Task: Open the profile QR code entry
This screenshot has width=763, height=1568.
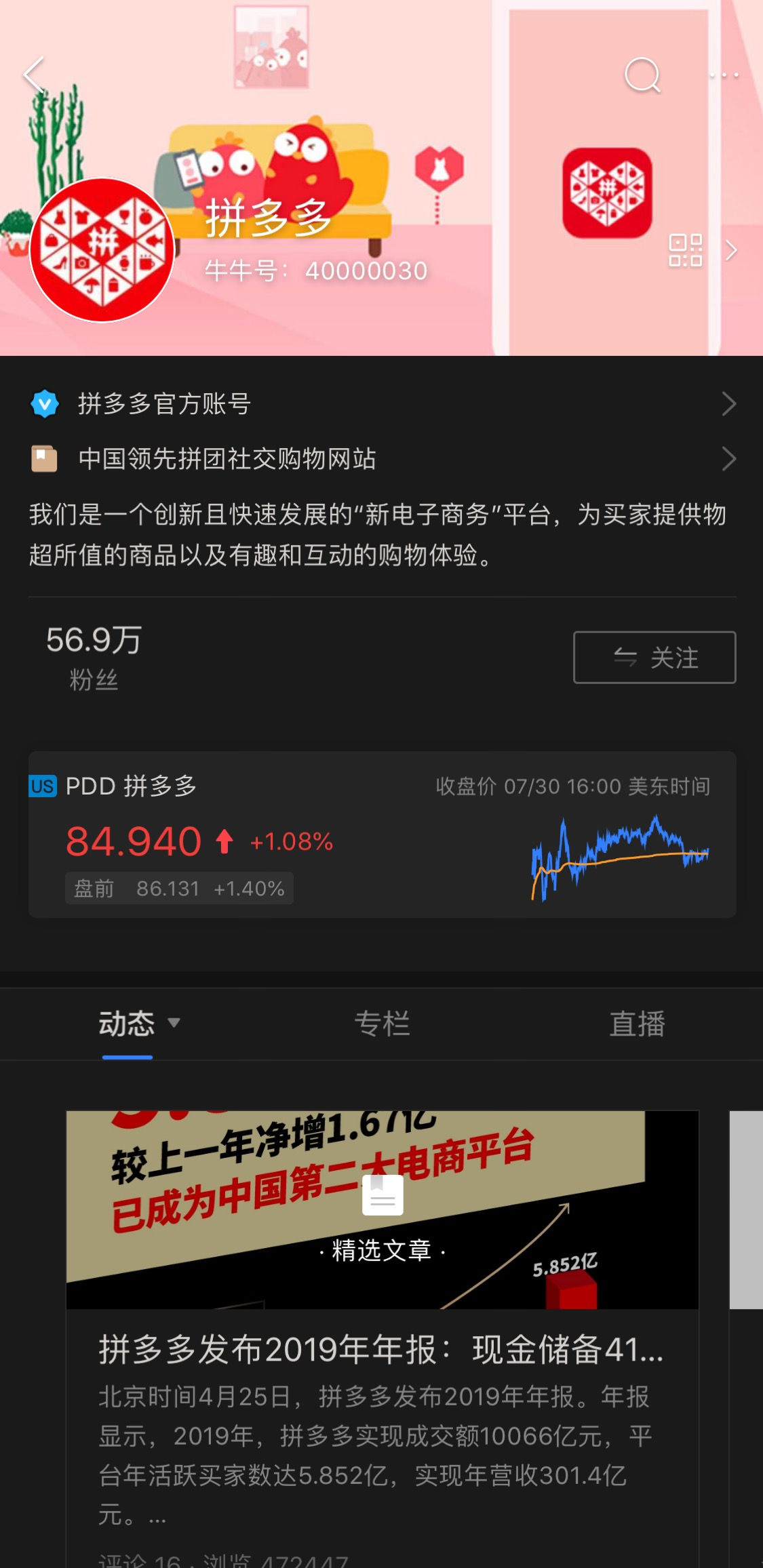Action: pyautogui.click(x=686, y=250)
